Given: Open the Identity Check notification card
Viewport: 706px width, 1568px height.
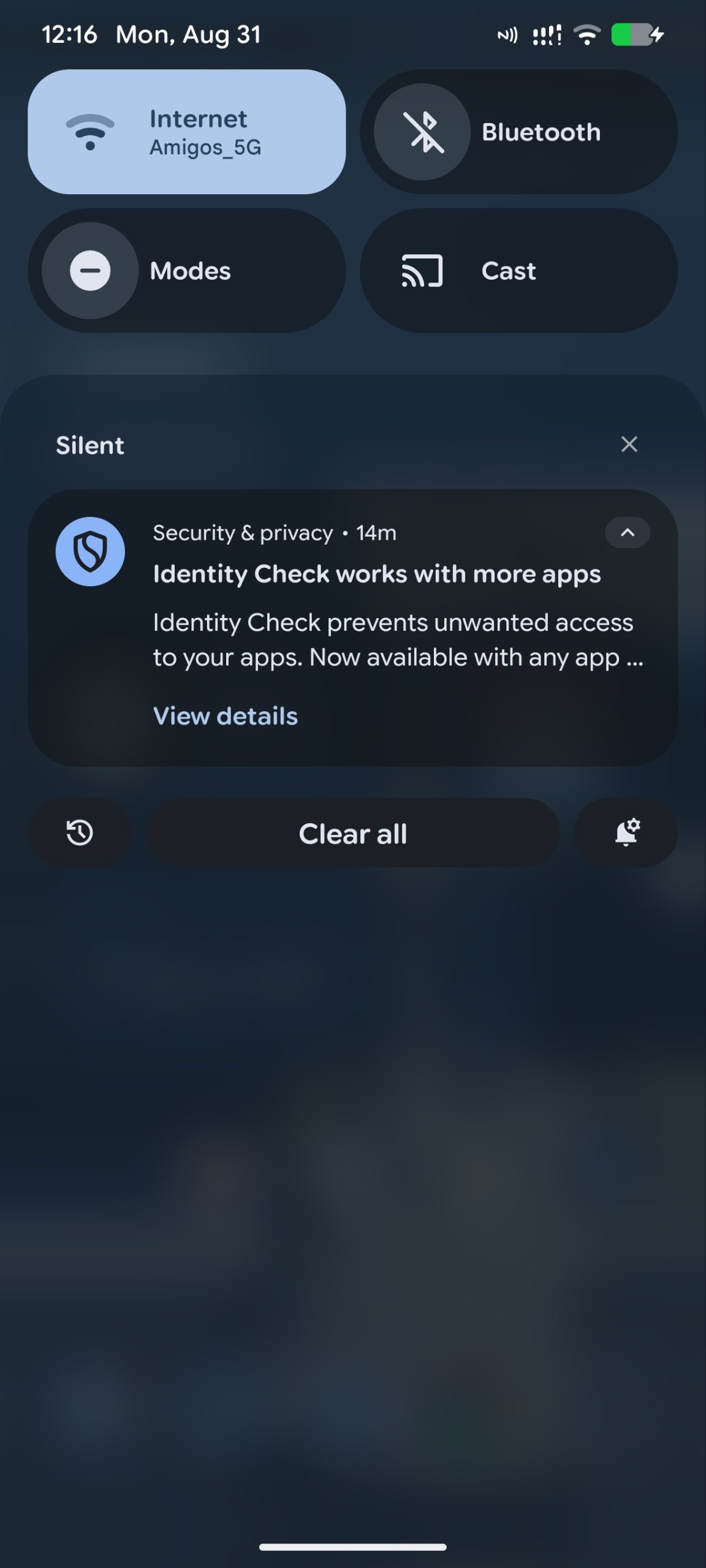Looking at the screenshot, I should (353, 628).
